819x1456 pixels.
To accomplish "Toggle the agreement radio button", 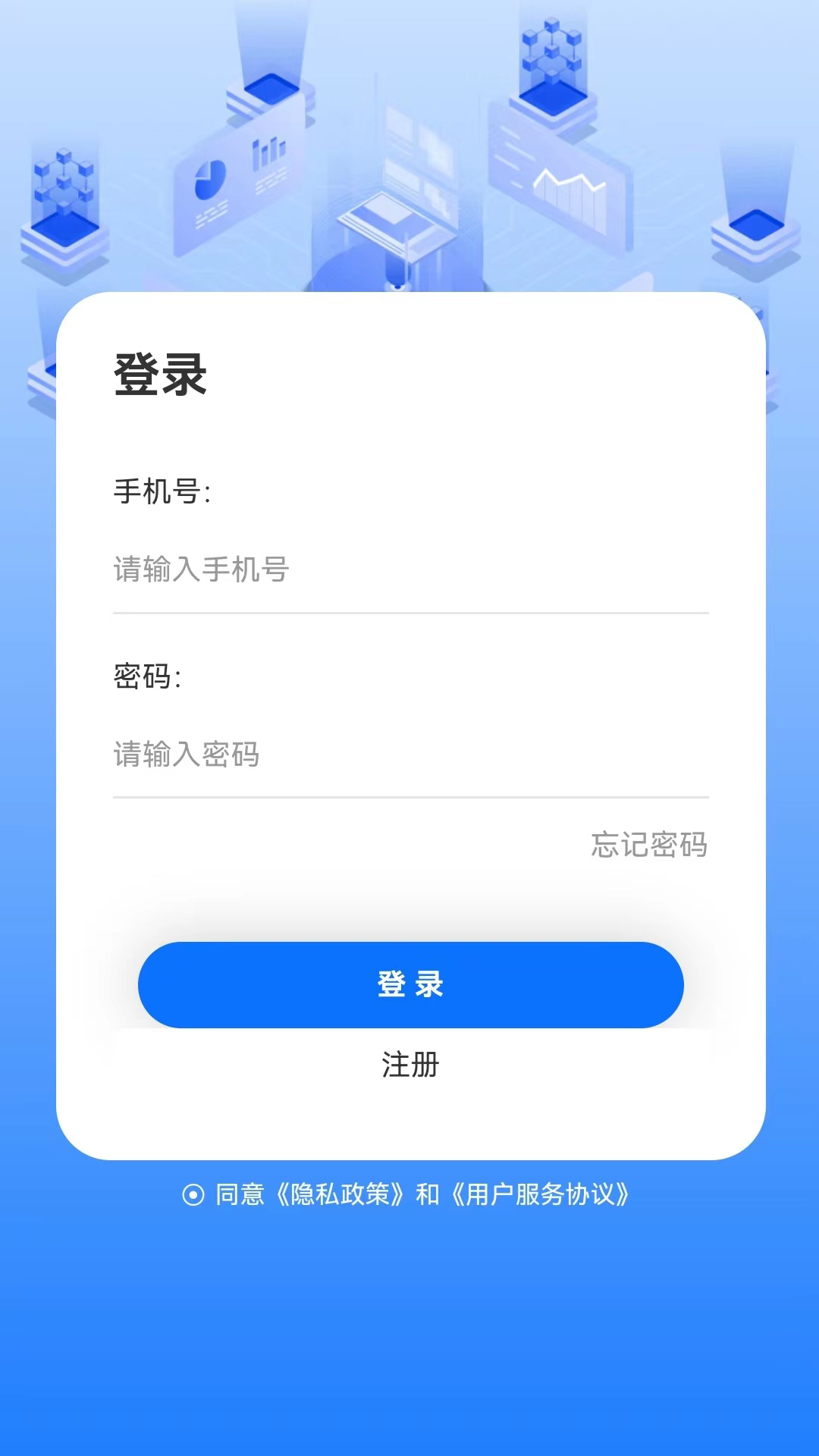I will [x=193, y=1195].
